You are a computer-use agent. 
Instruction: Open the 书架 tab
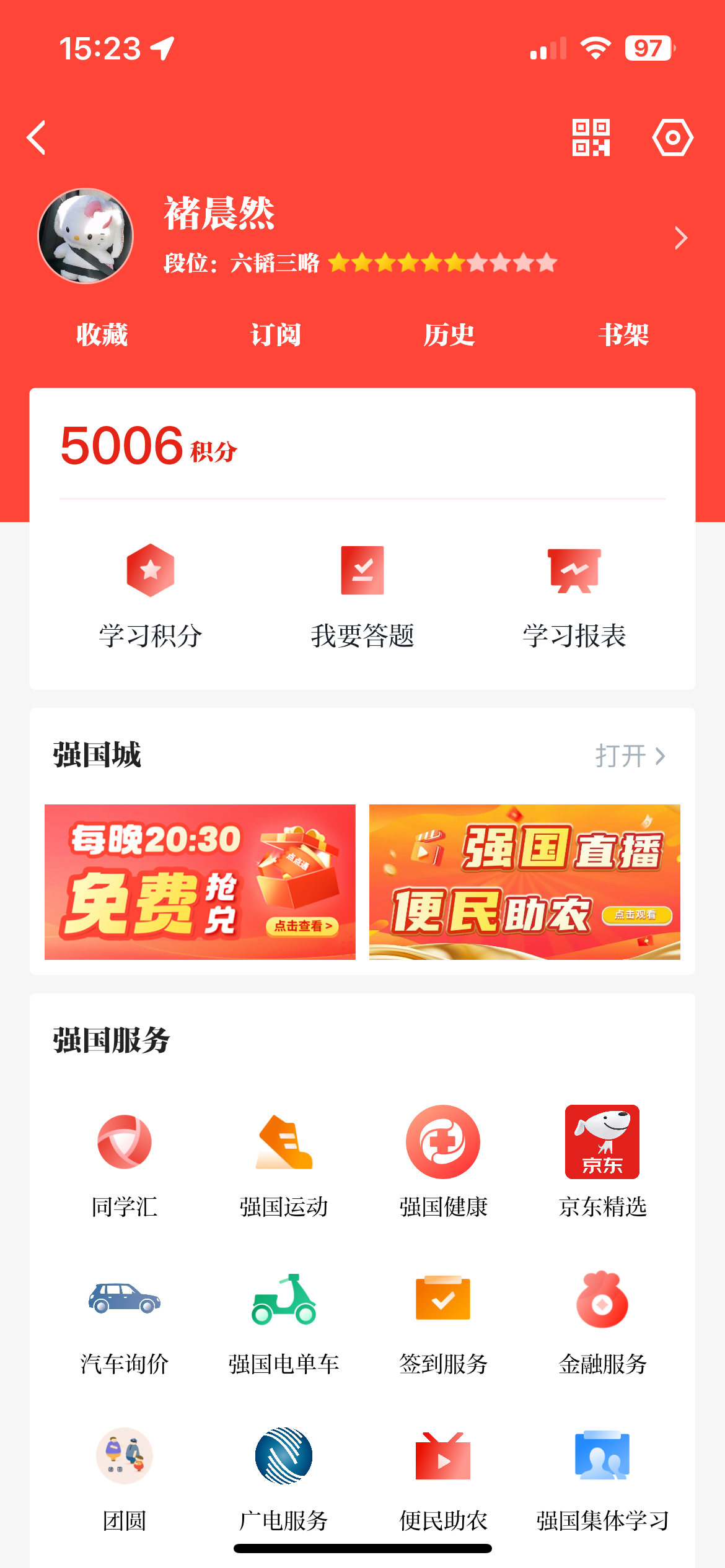coord(623,335)
